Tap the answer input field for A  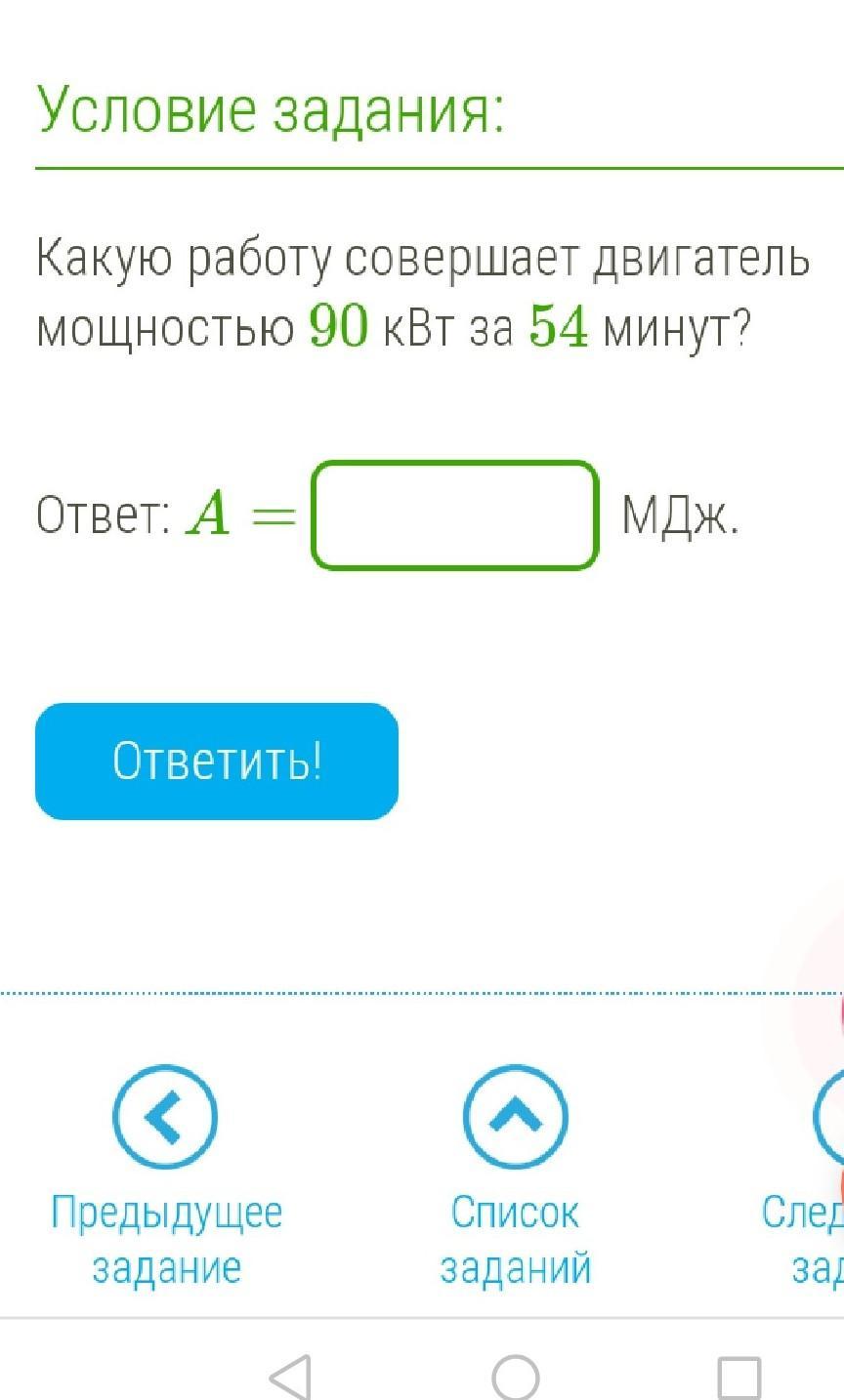click(454, 515)
